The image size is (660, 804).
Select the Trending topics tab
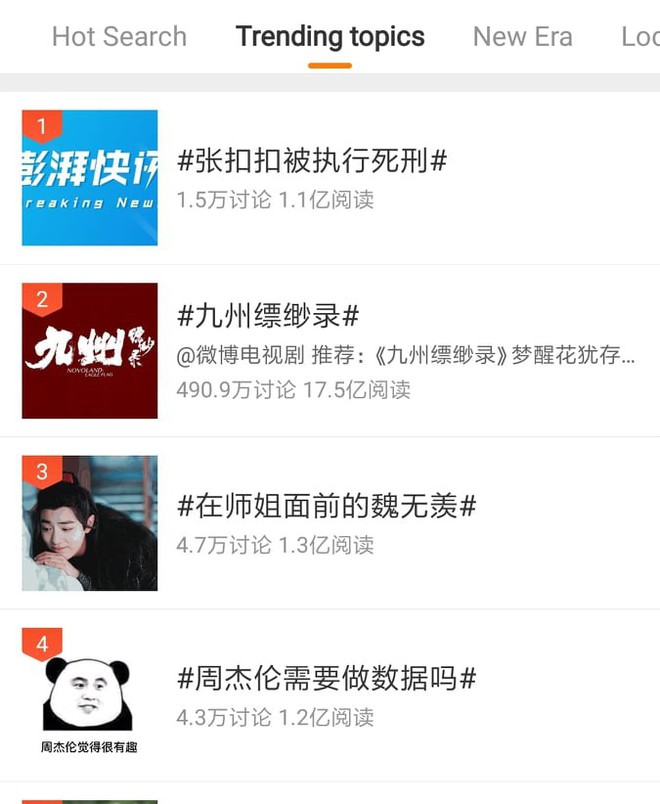coord(330,37)
